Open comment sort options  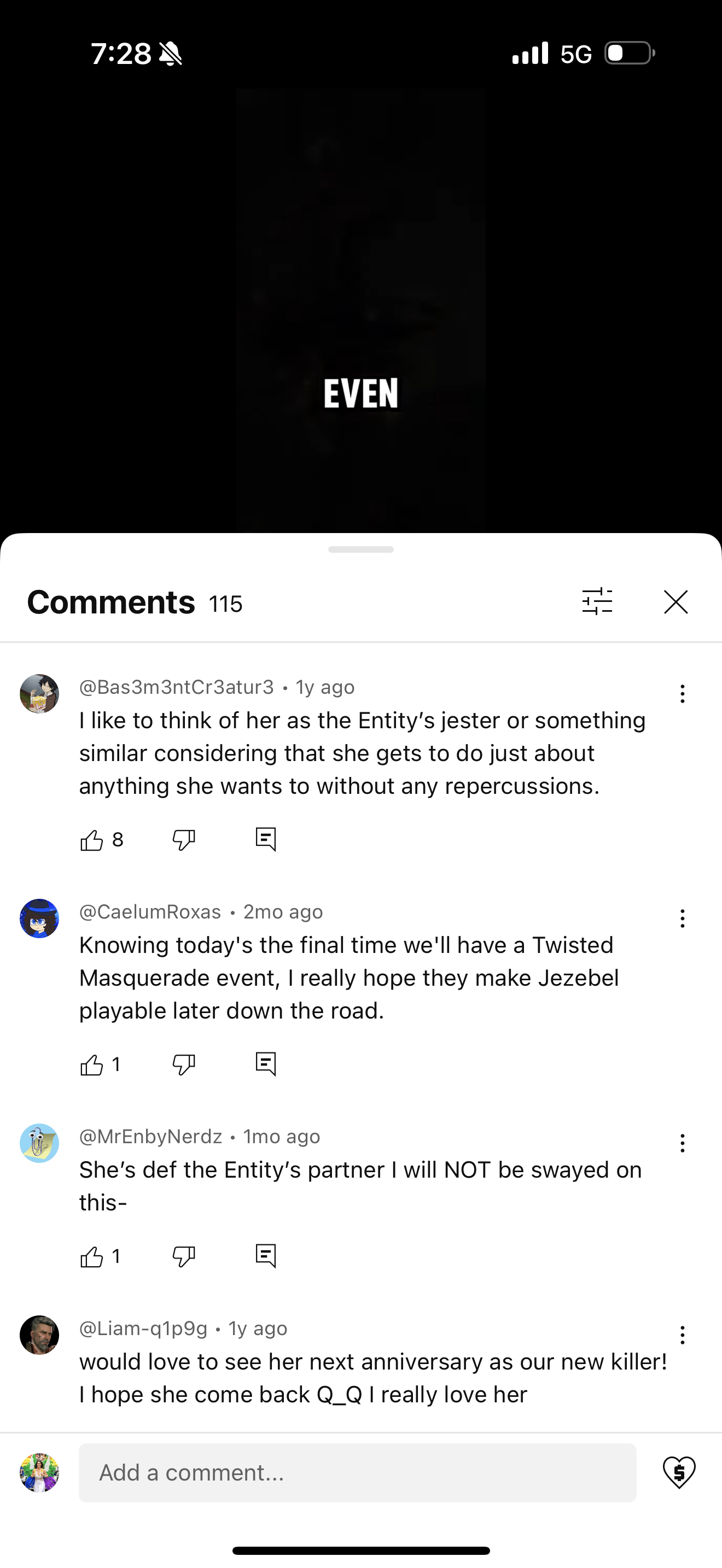(x=597, y=602)
